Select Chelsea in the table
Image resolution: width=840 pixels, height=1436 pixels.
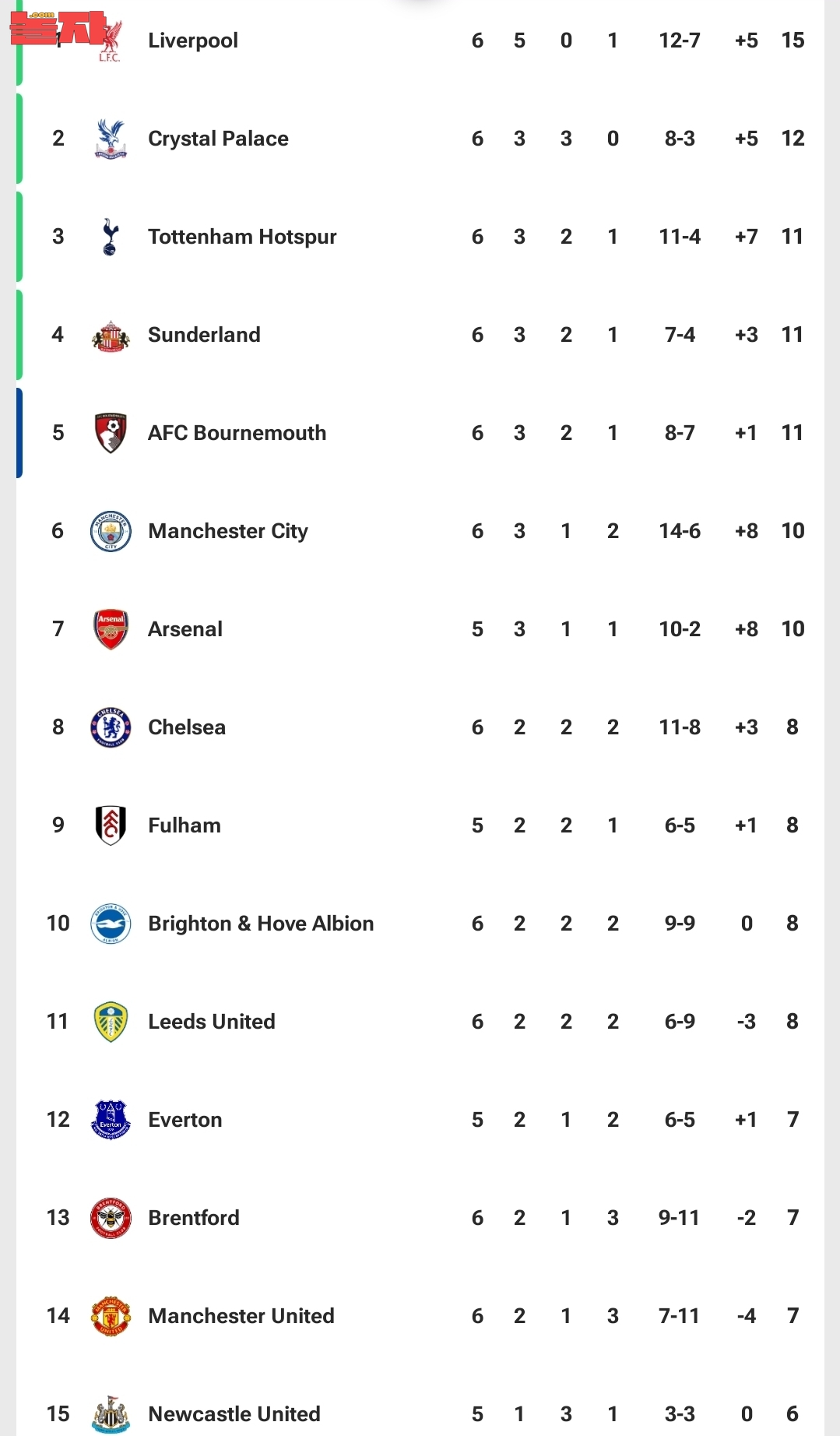[x=420, y=727]
